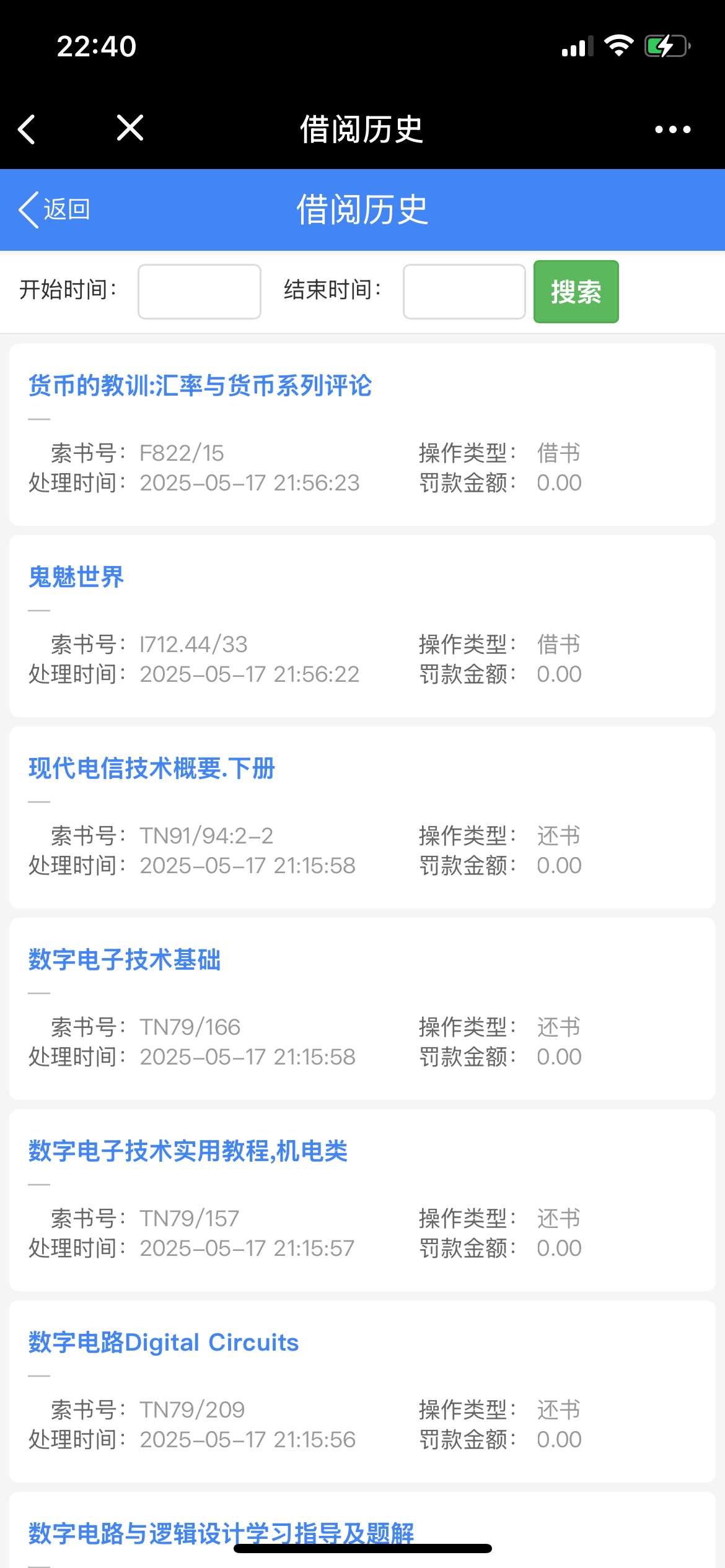
Task: Go back using the top-left arrow
Action: point(27,129)
